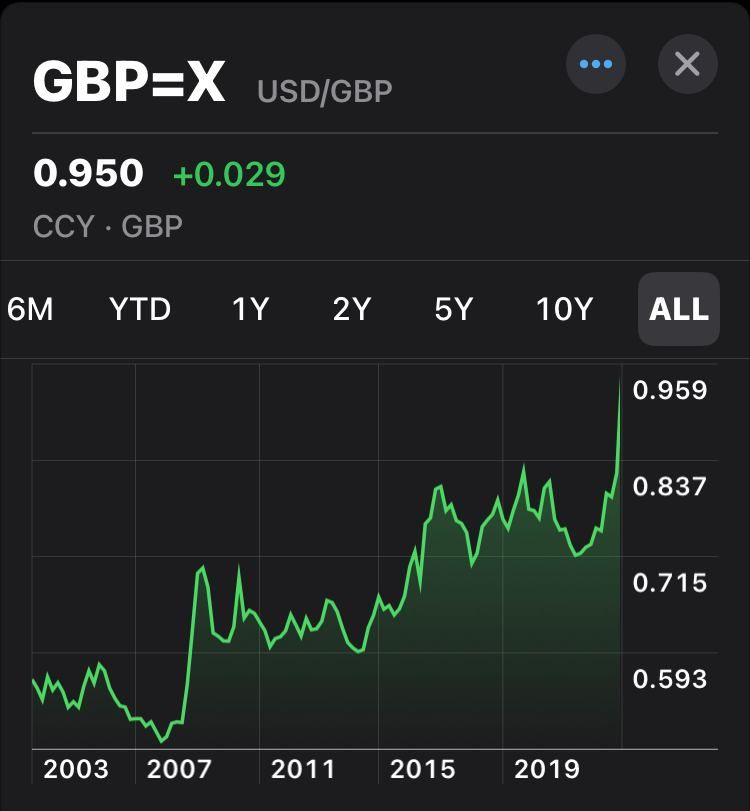Viewport: 750px width, 811px height.
Task: Change chart range to 10Y
Action: click(x=565, y=309)
